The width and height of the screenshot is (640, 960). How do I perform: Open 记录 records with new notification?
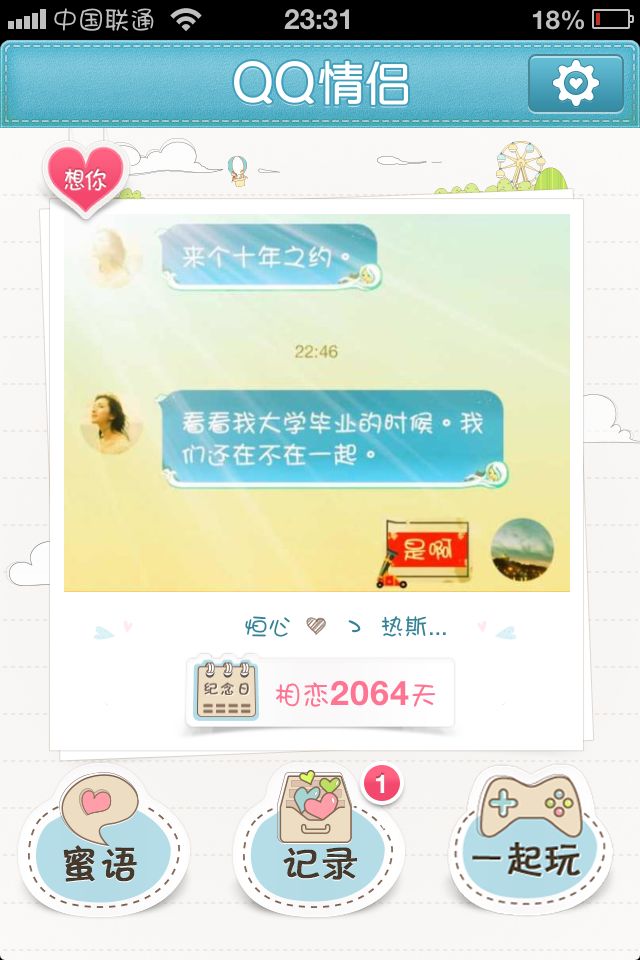pyautogui.click(x=318, y=842)
